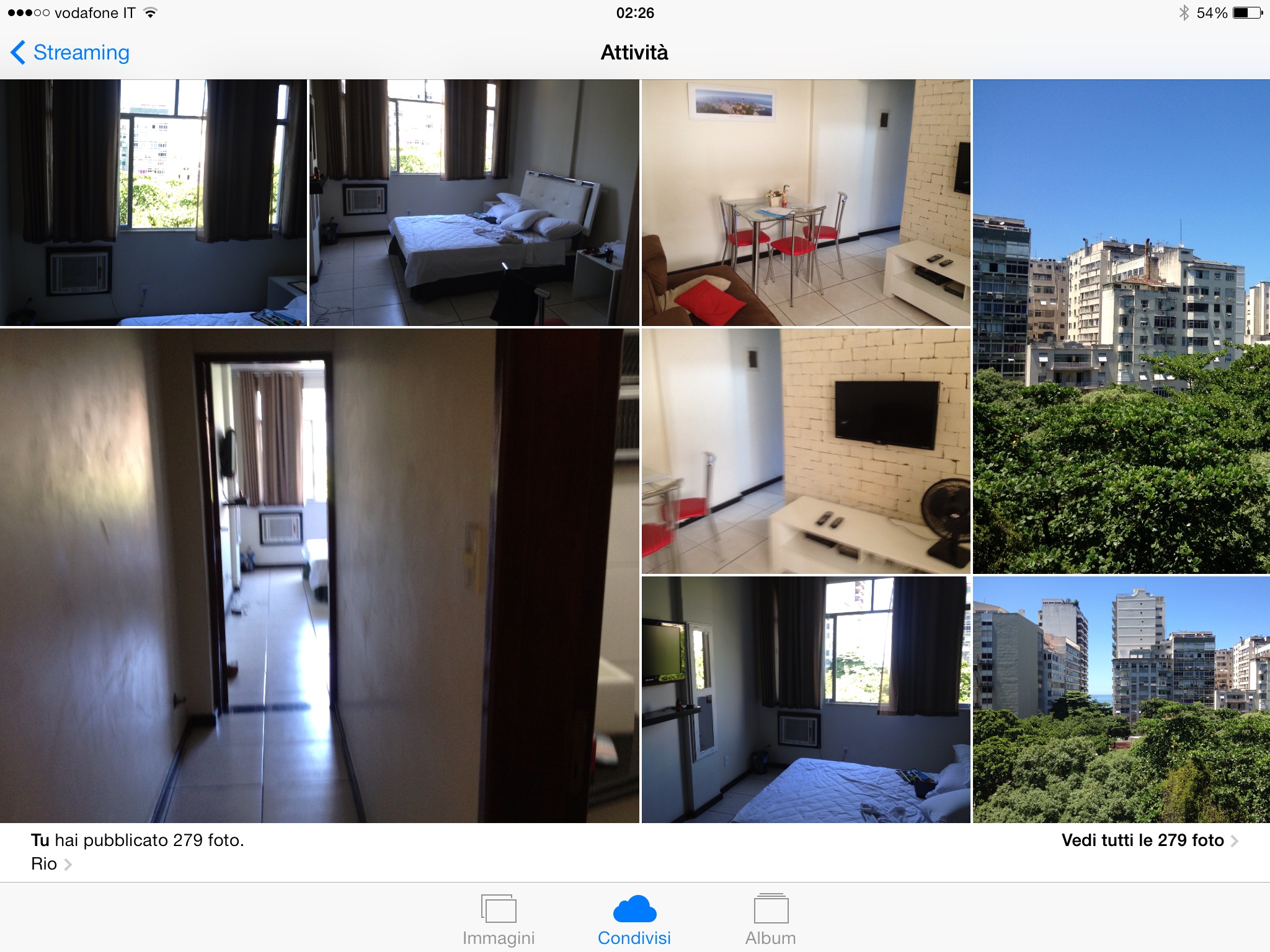The image size is (1270, 952).
Task: Open the dark window and curtains photo
Action: (x=153, y=203)
